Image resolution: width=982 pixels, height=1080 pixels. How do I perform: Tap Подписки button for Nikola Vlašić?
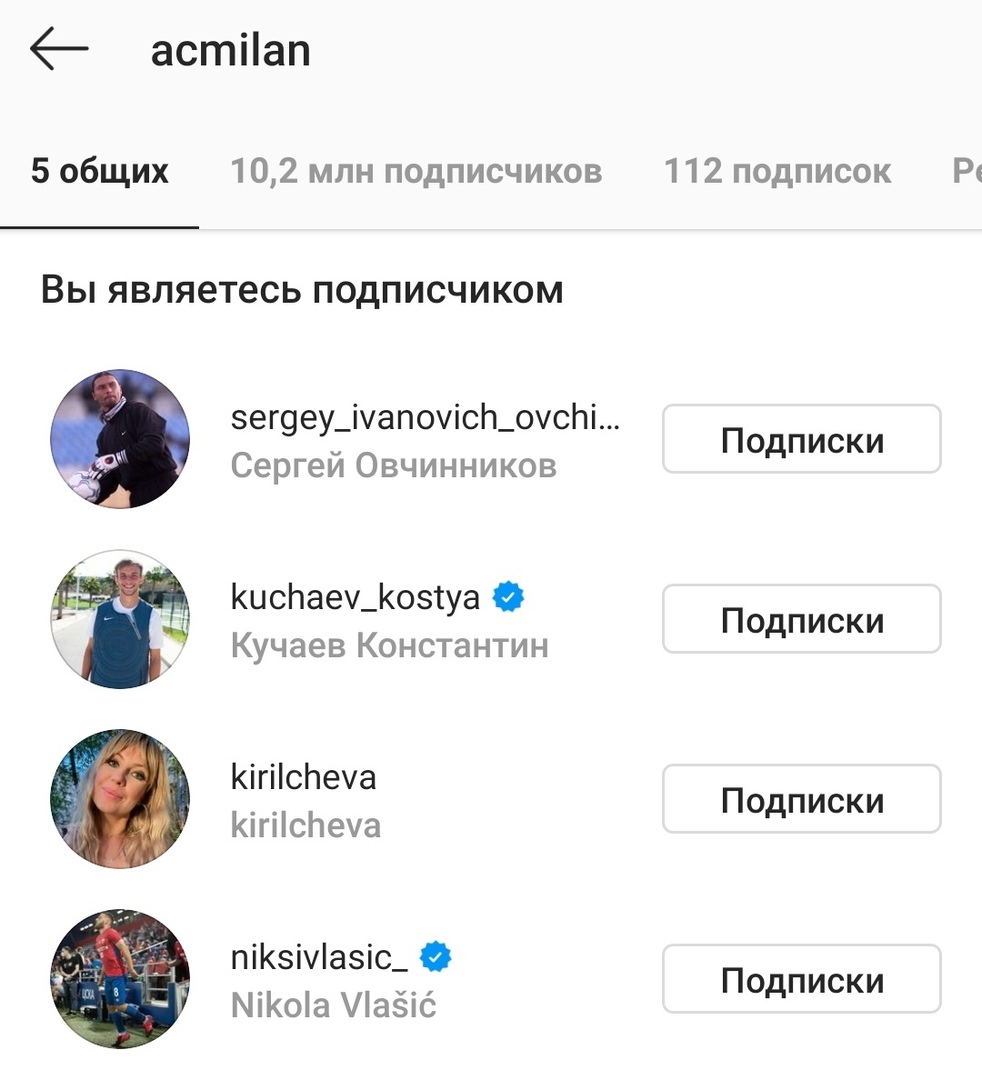[x=801, y=980]
